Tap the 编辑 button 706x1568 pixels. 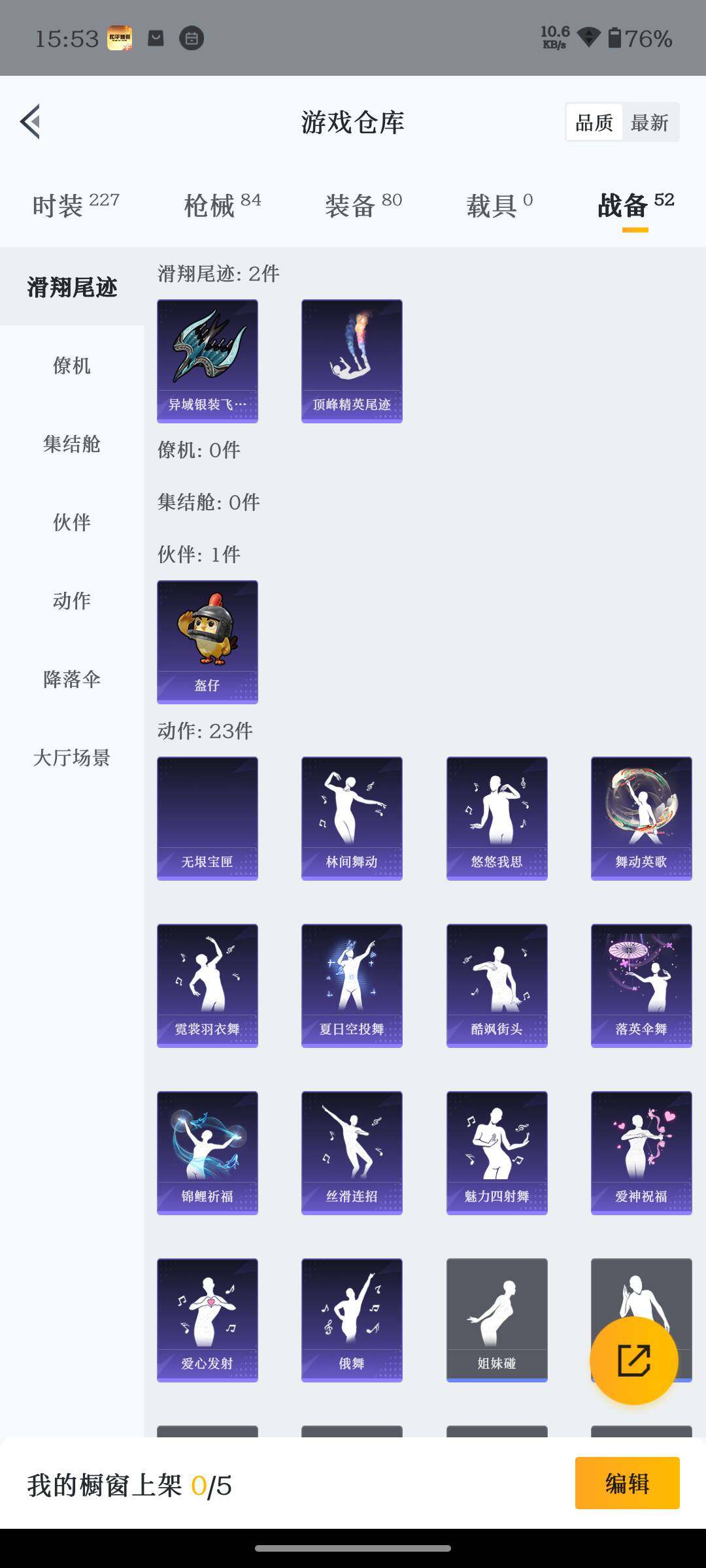tap(627, 1484)
